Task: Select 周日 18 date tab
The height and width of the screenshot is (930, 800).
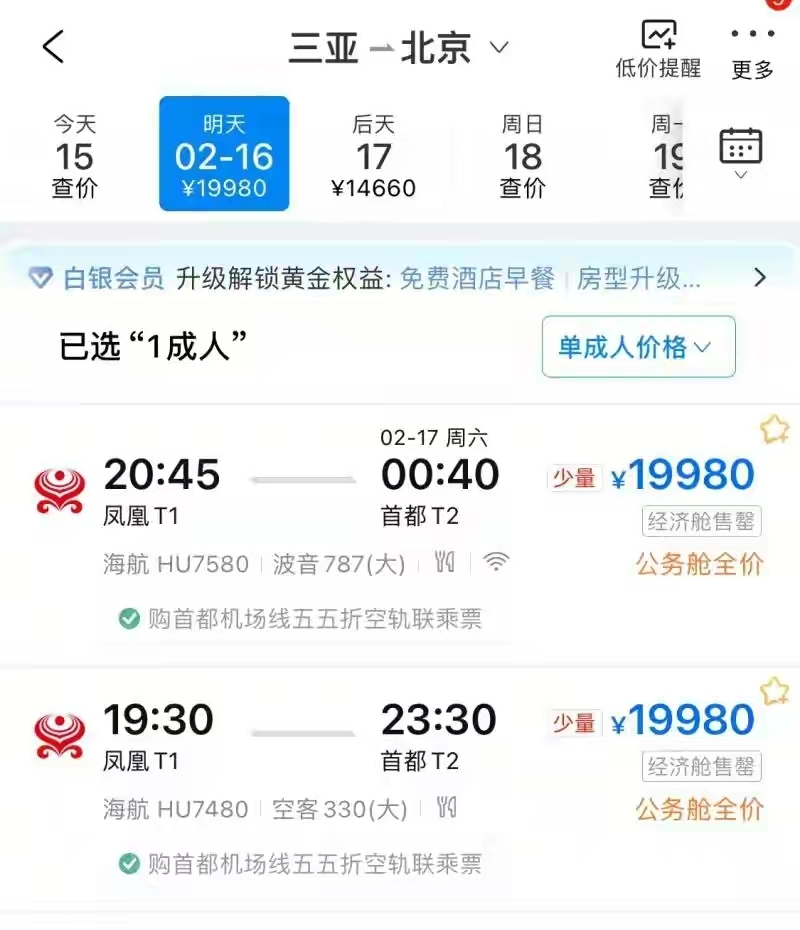Action: [522, 156]
